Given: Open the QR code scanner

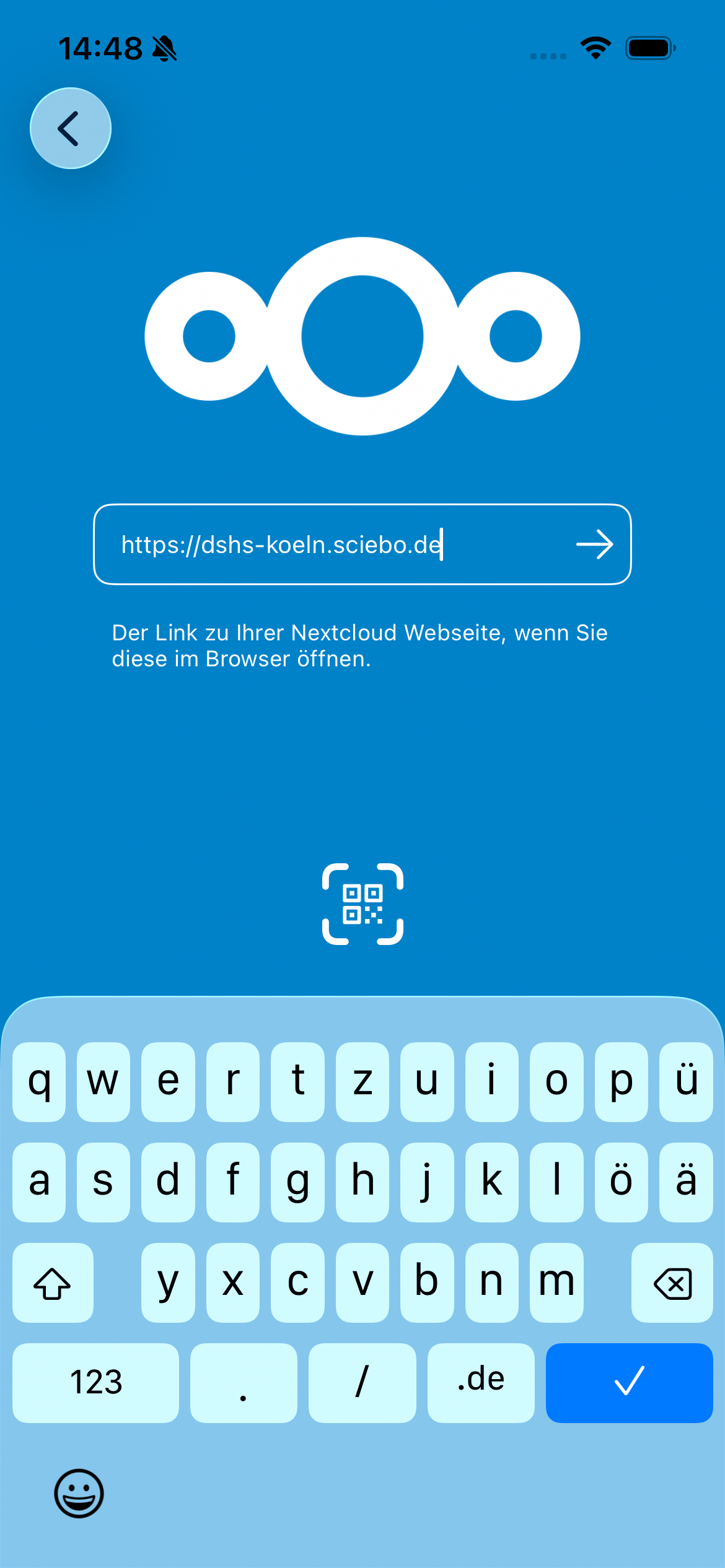Looking at the screenshot, I should coord(362,904).
